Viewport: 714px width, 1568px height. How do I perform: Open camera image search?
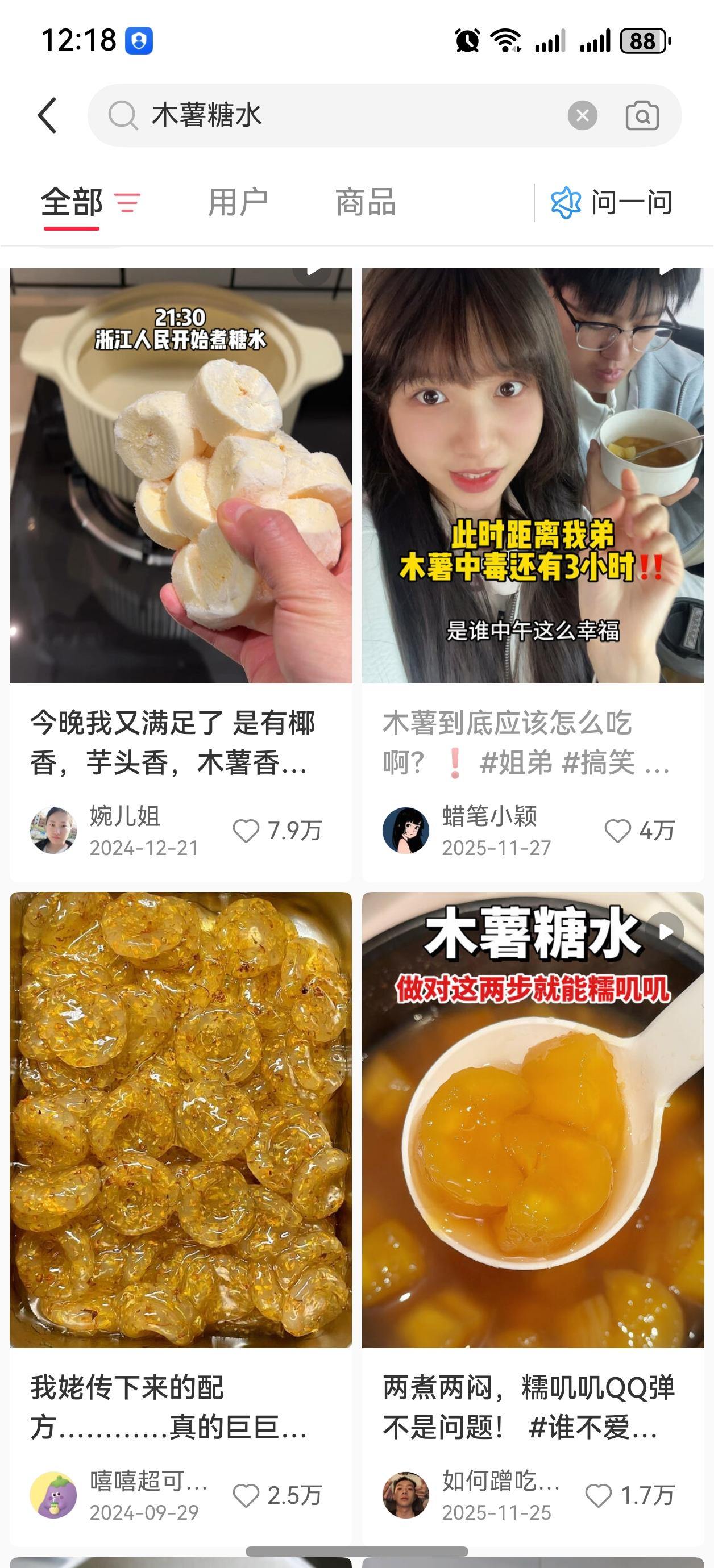(x=642, y=115)
